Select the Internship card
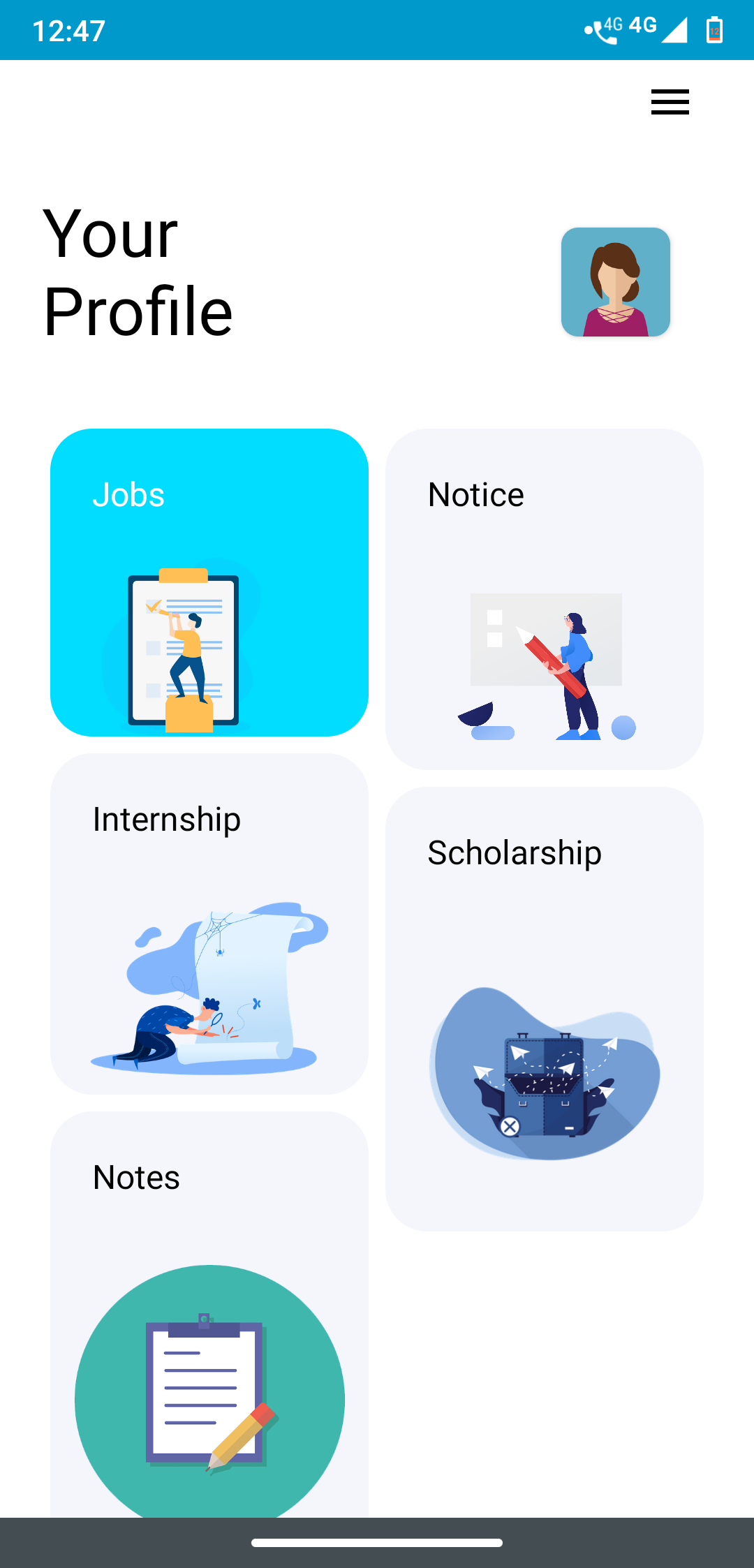The height and width of the screenshot is (1568, 754). tap(209, 923)
